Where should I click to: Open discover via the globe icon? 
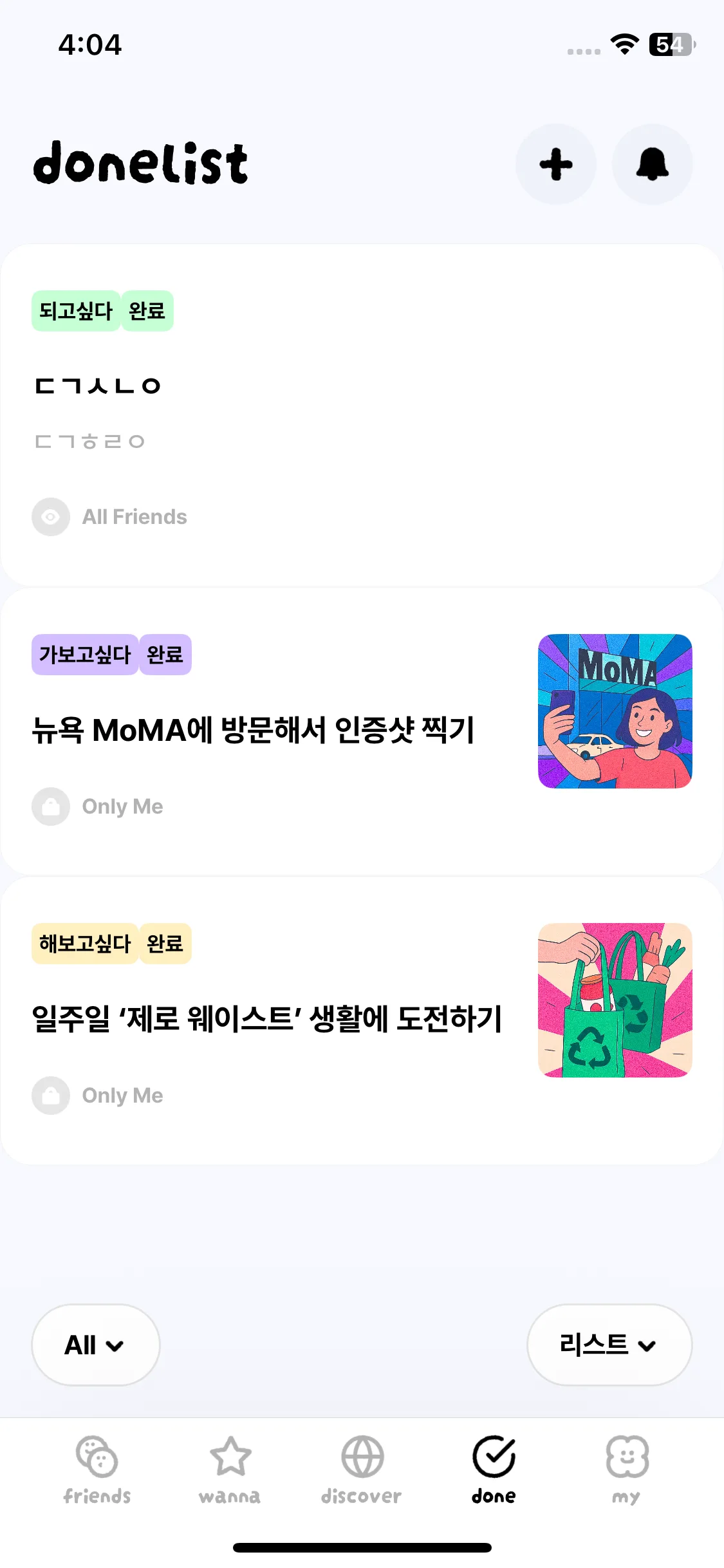coord(361,1456)
